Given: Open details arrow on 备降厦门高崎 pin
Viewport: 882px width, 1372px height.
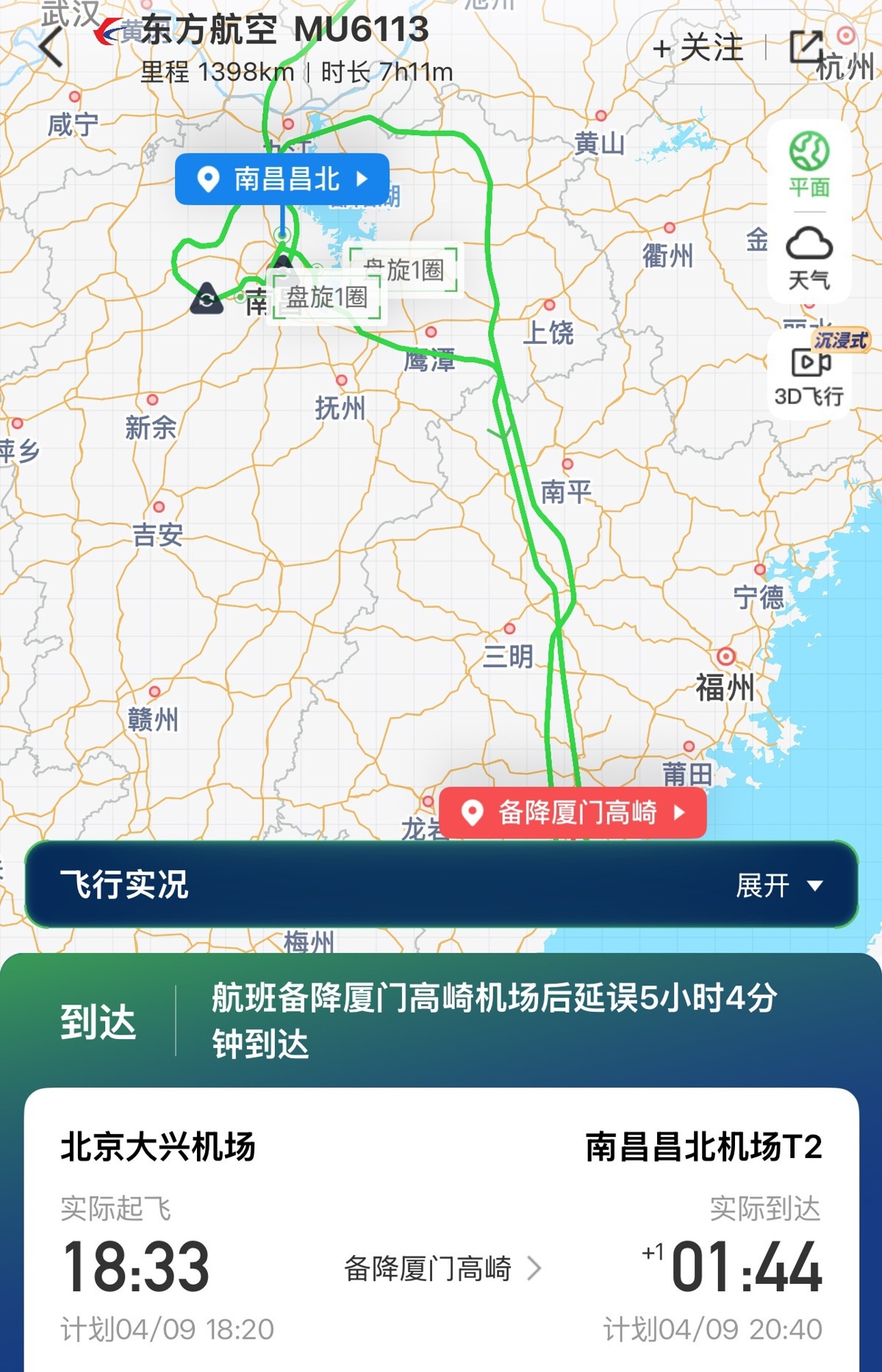Looking at the screenshot, I should pos(678,813).
